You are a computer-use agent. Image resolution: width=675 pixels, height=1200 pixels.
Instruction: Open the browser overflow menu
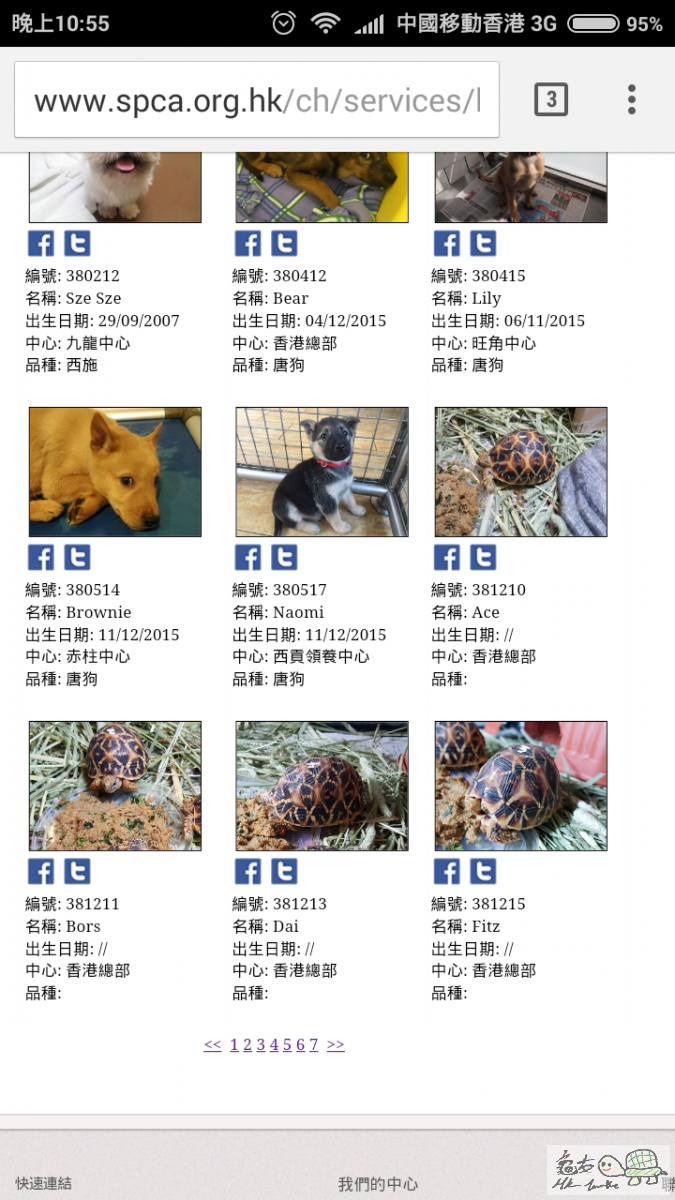click(631, 99)
